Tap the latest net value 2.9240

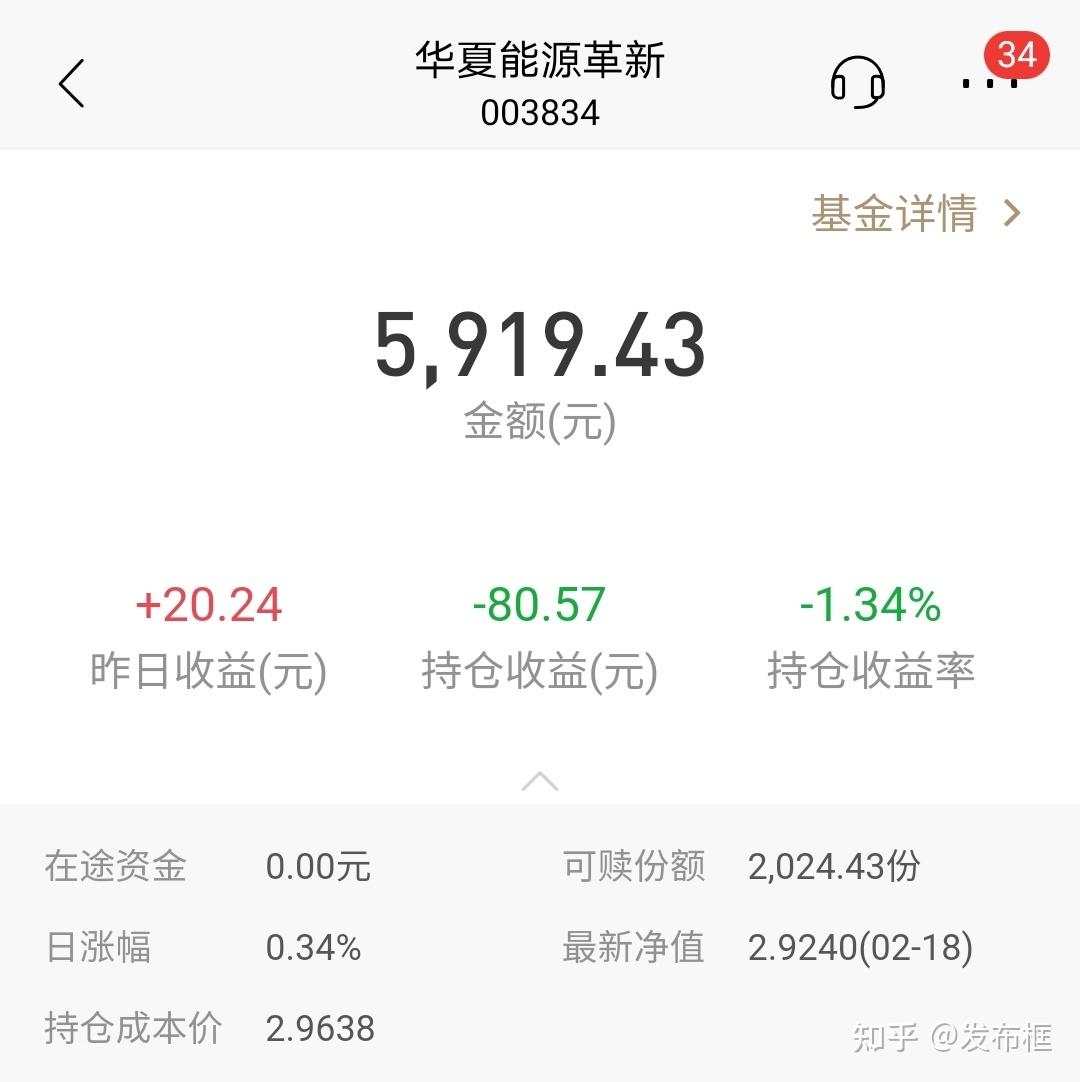coord(860,946)
